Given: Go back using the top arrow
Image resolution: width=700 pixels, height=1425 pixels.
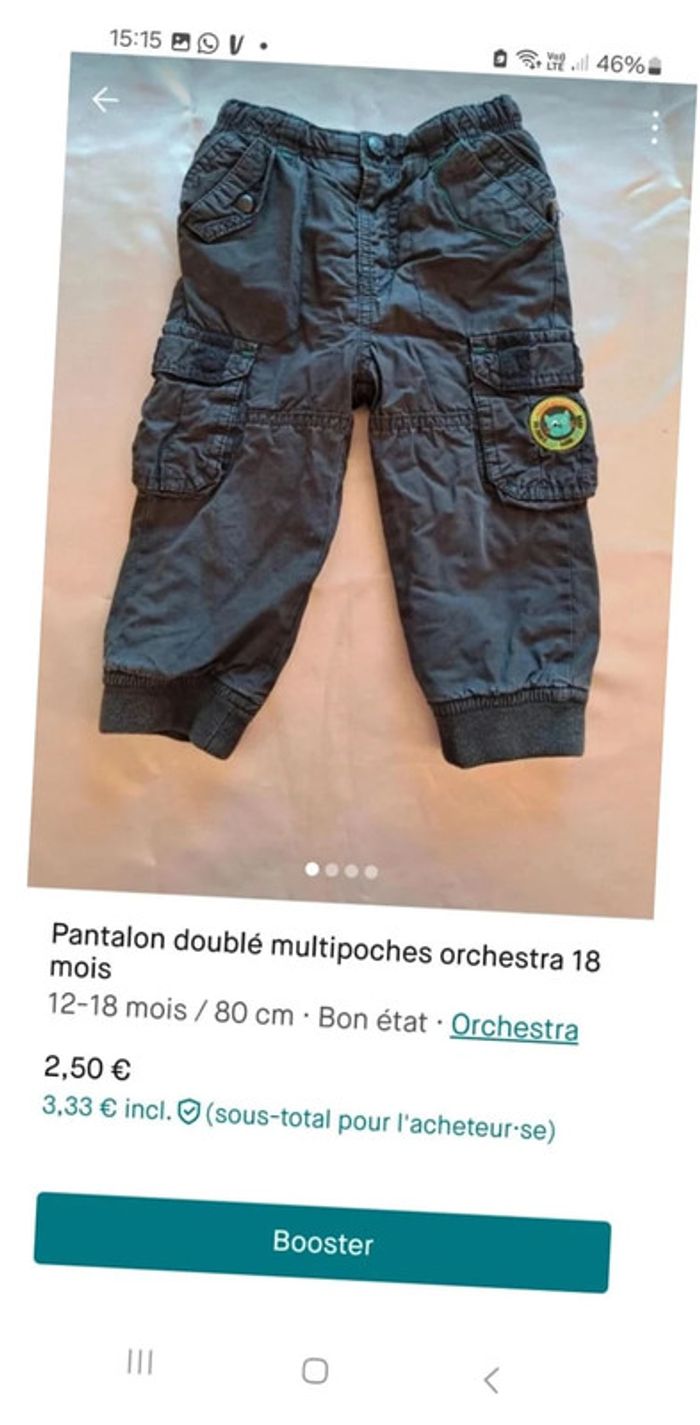Looking at the screenshot, I should coord(104,99).
